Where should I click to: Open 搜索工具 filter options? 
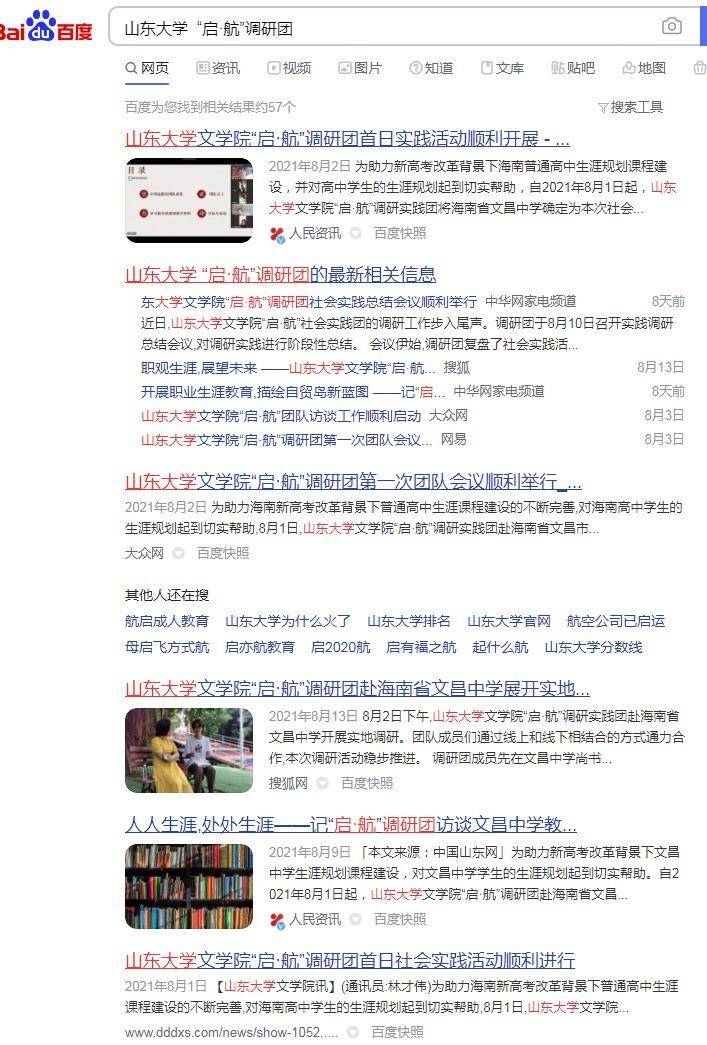pos(630,107)
